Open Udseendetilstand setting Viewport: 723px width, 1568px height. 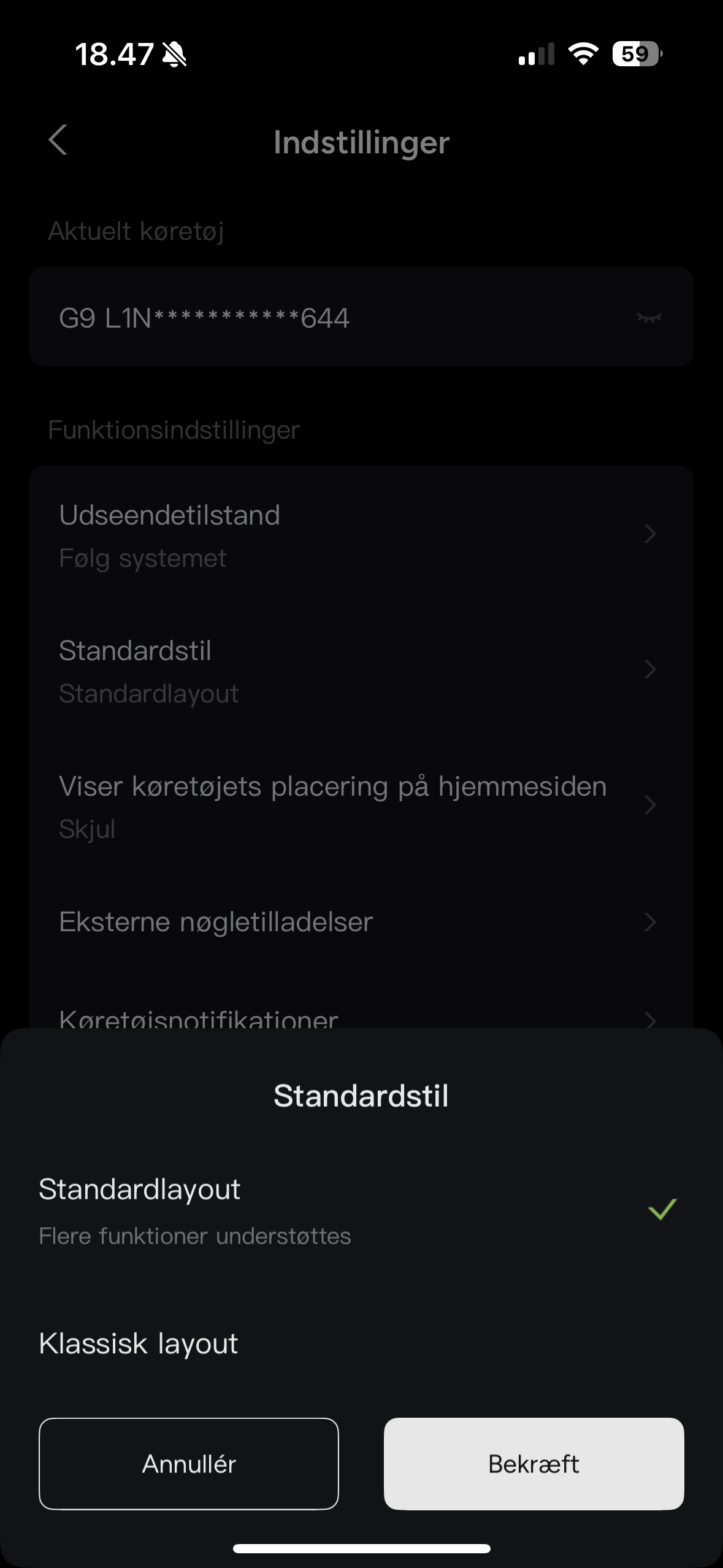[x=361, y=534]
